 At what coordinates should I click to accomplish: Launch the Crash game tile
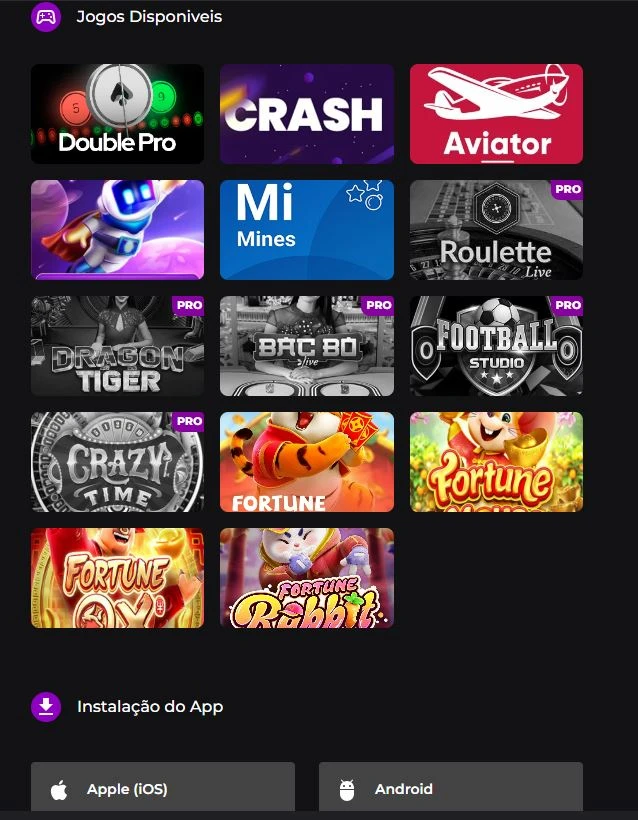[x=306, y=114]
